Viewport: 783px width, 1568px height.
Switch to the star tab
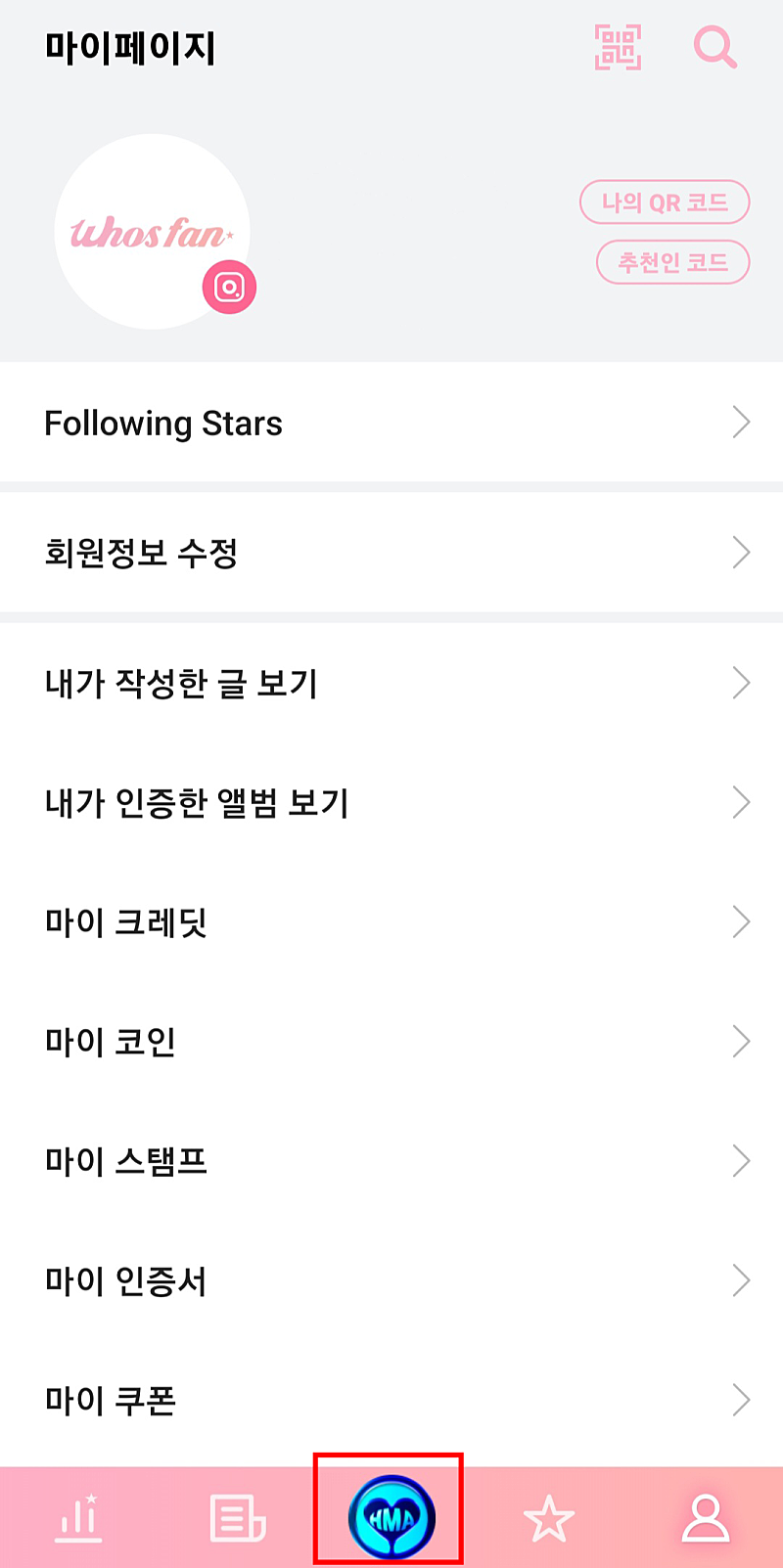coord(548,1518)
